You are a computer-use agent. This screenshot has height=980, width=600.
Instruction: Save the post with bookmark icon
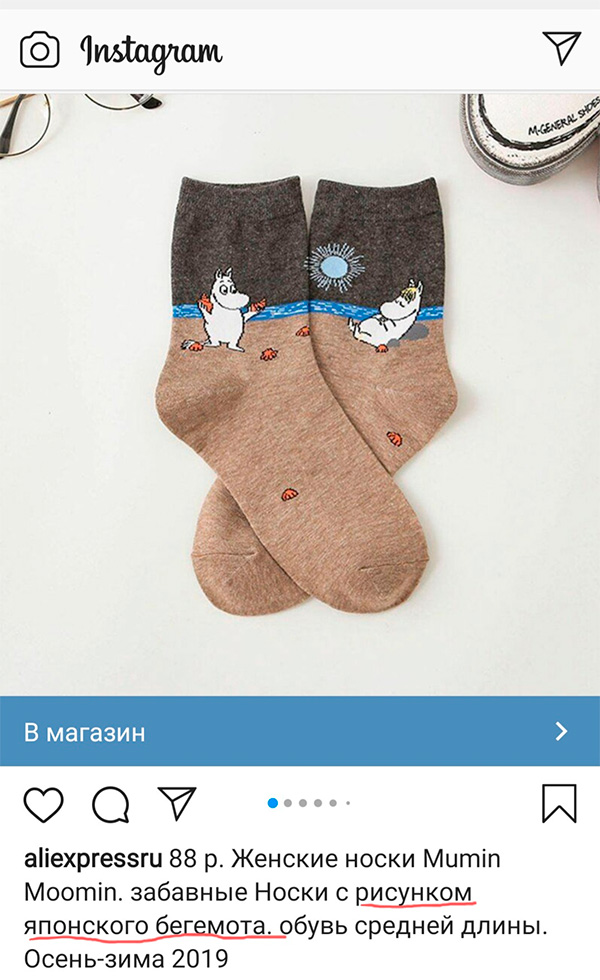point(559,803)
